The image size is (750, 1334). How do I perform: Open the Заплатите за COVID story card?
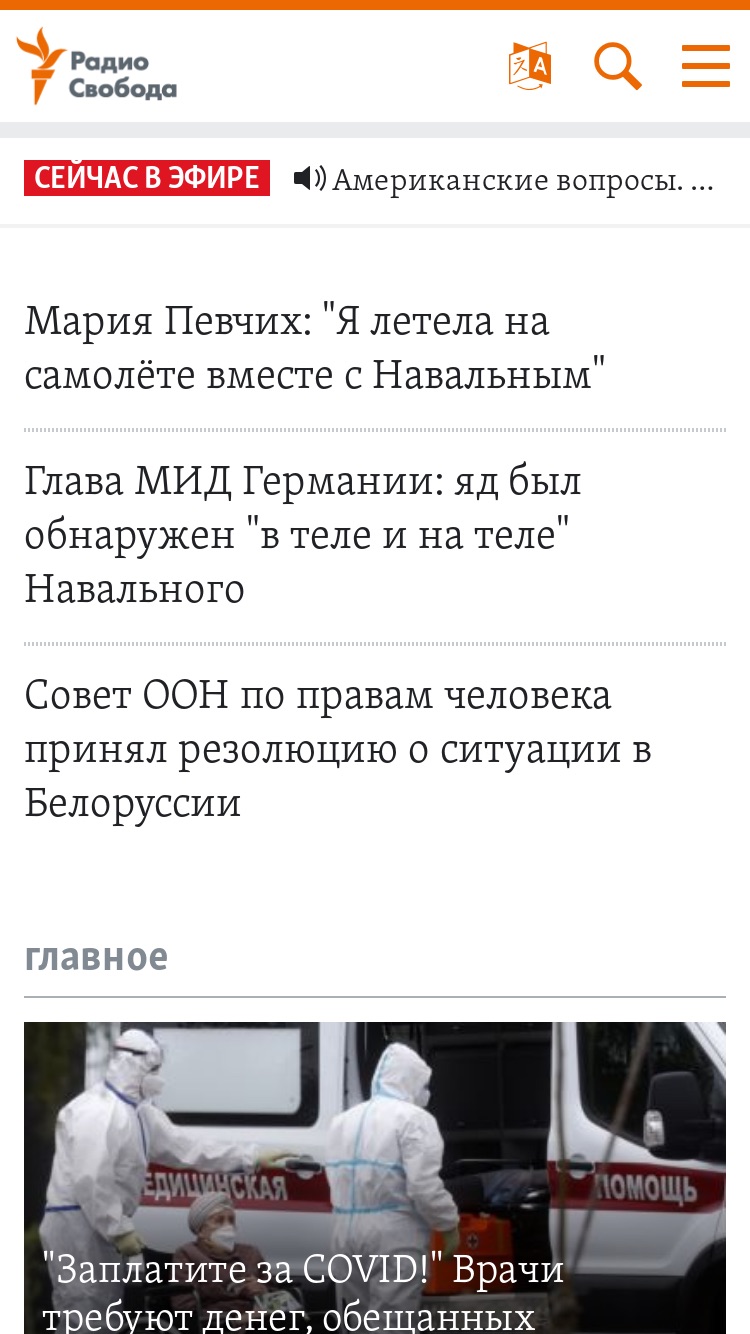tap(375, 1178)
